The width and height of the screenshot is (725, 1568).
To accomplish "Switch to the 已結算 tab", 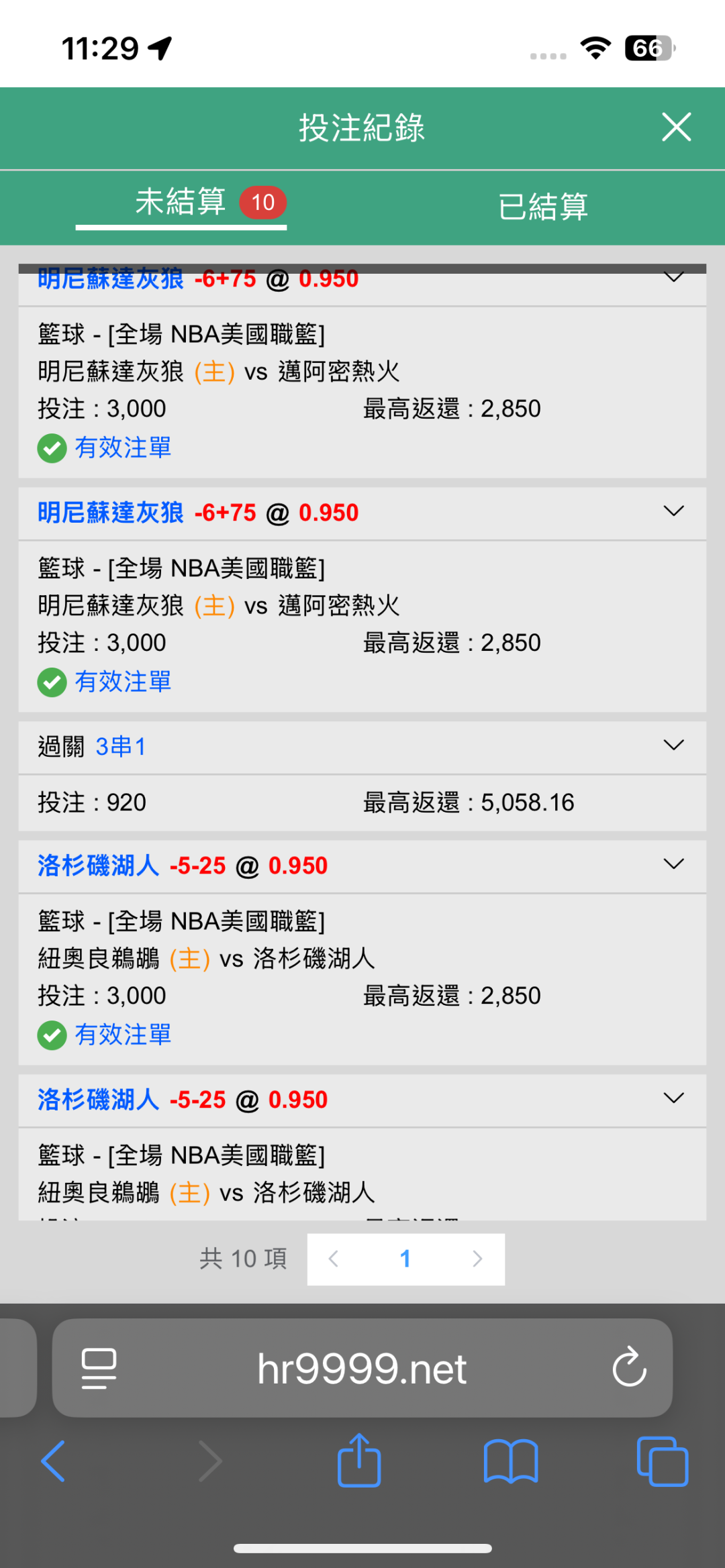I will click(x=542, y=207).
